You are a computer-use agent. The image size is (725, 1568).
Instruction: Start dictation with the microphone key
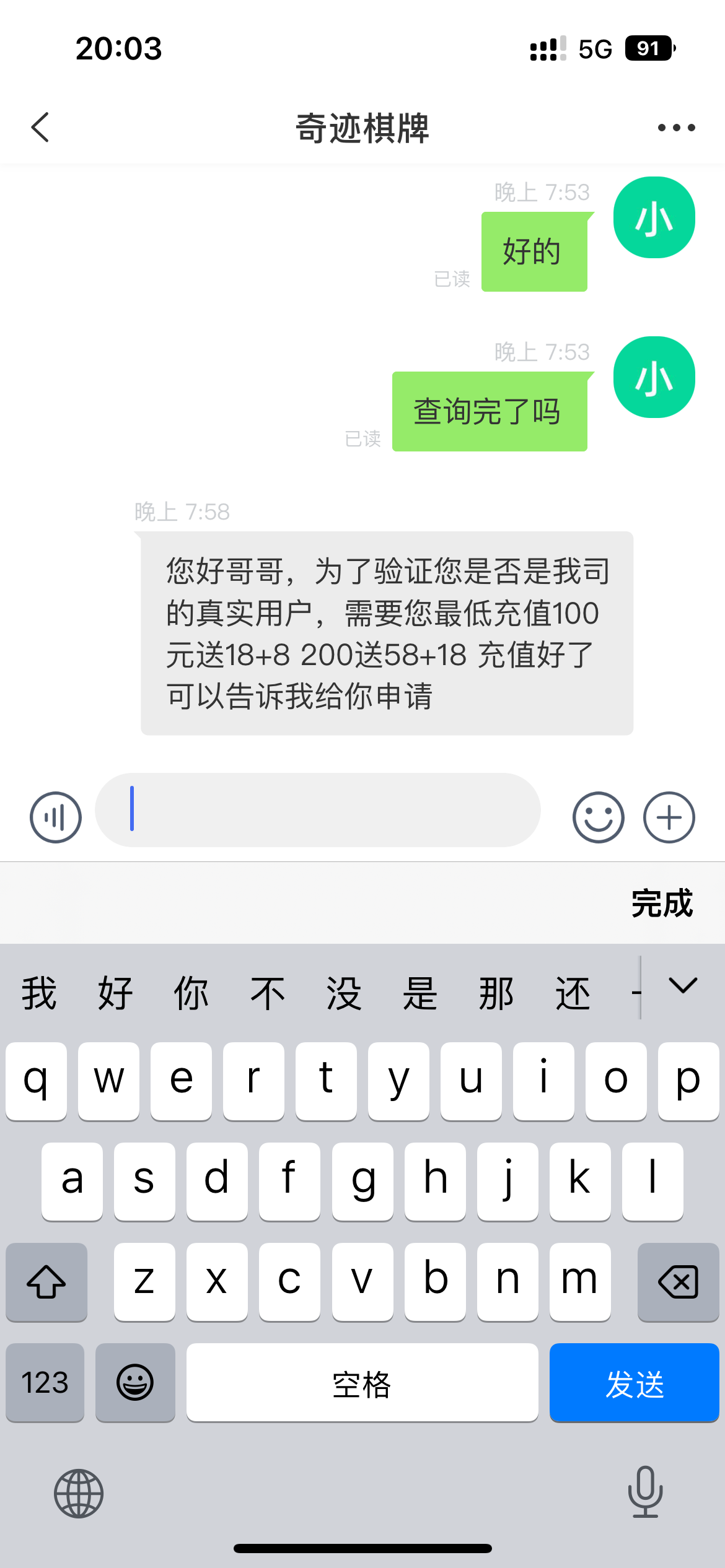(645, 1492)
